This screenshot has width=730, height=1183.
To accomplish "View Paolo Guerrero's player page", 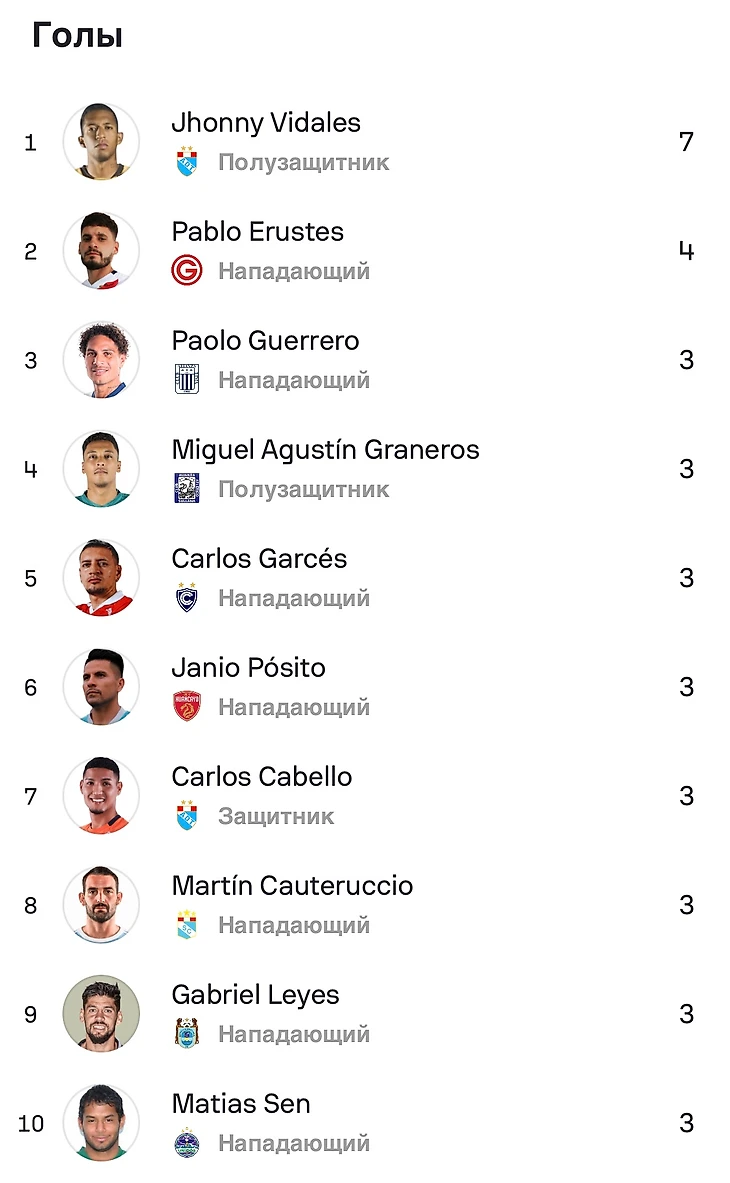I will coord(265,342).
